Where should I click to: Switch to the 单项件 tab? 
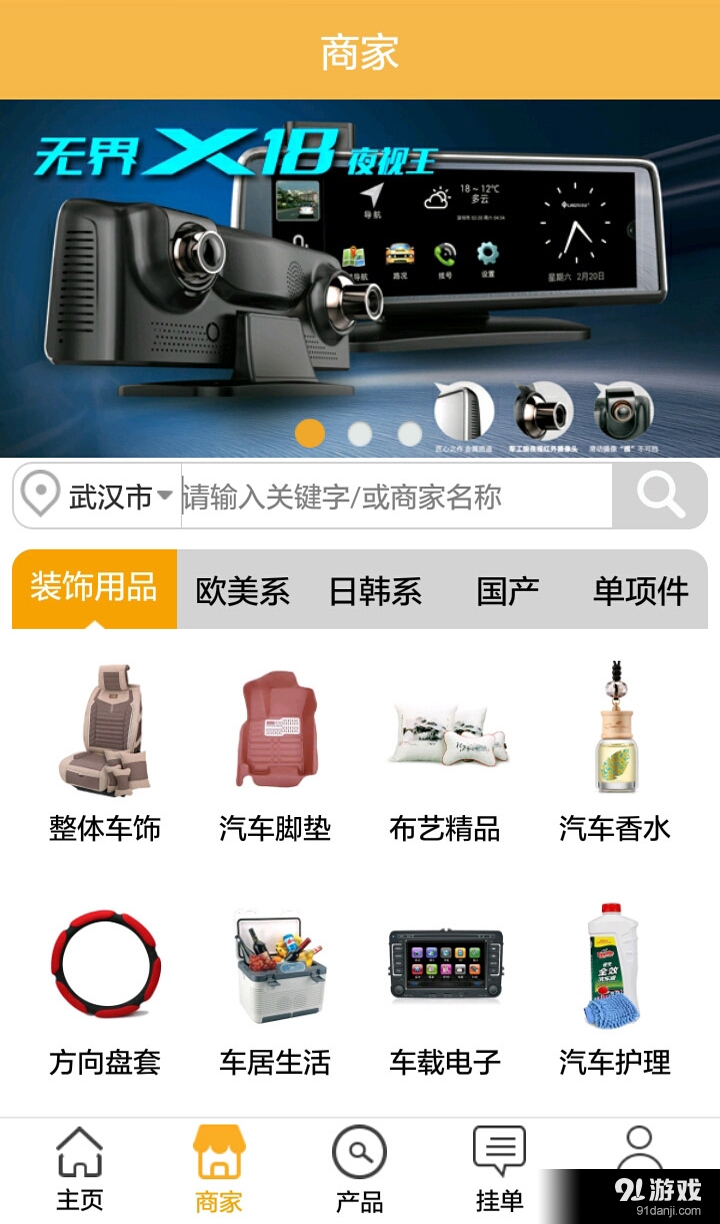point(641,590)
